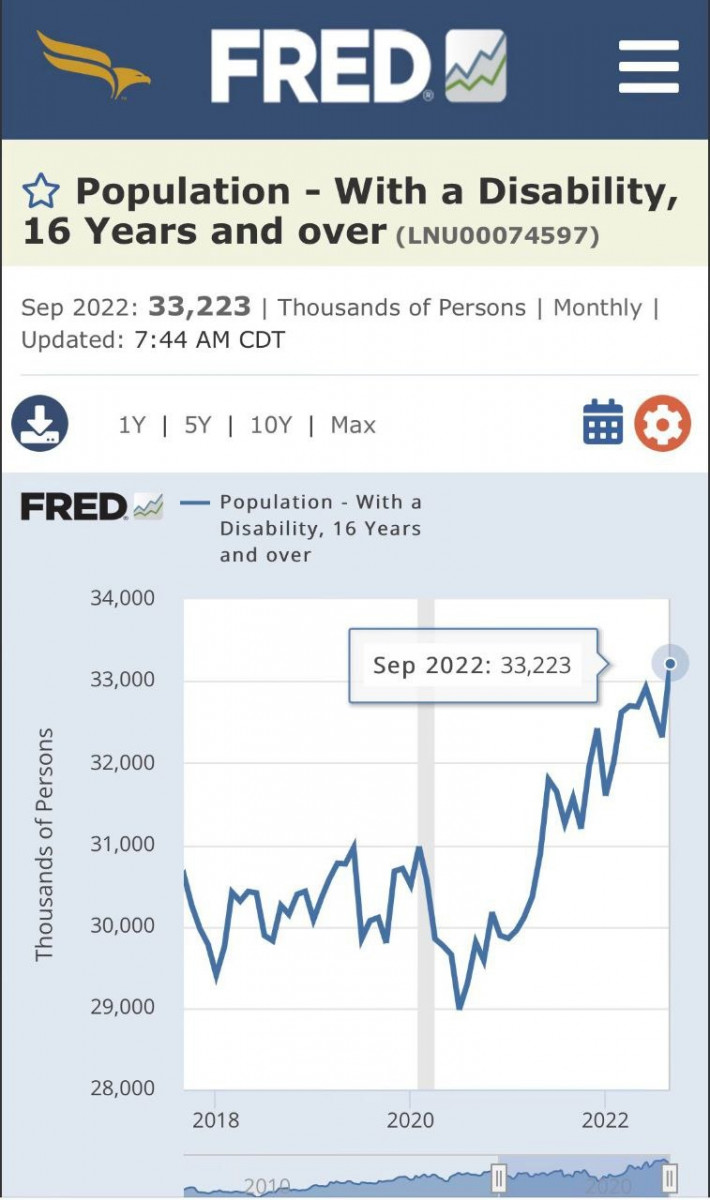Open the hamburger navigation menu

[648, 68]
